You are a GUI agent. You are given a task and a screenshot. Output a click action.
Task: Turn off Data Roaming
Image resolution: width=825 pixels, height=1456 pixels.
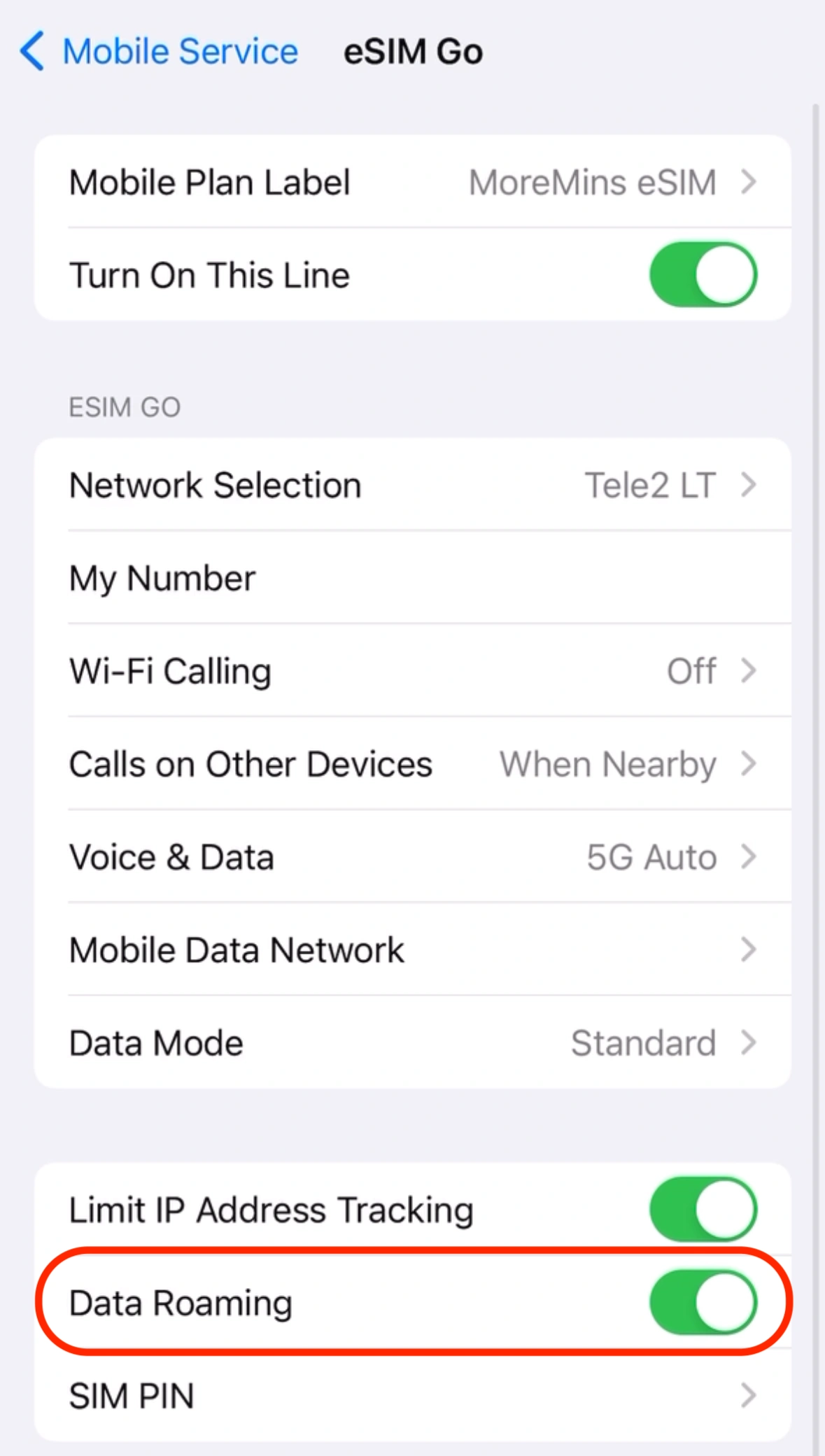point(703,1303)
